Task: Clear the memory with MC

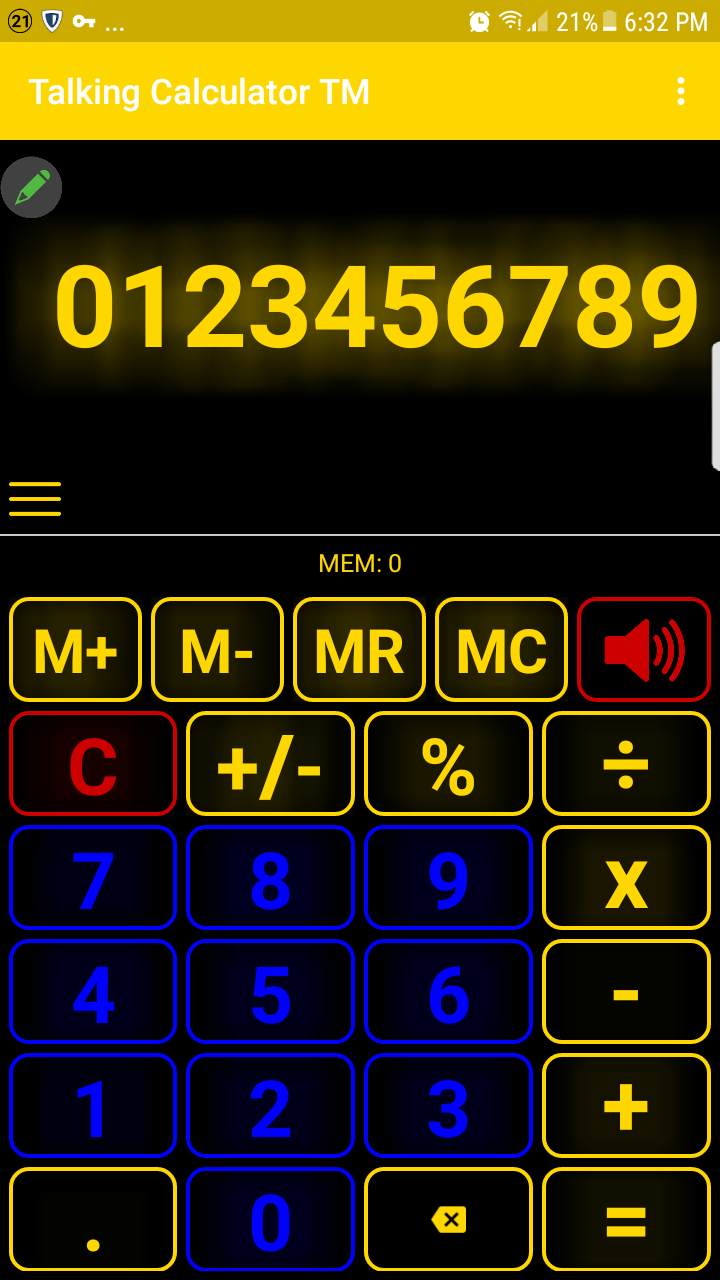Action: 501,649
